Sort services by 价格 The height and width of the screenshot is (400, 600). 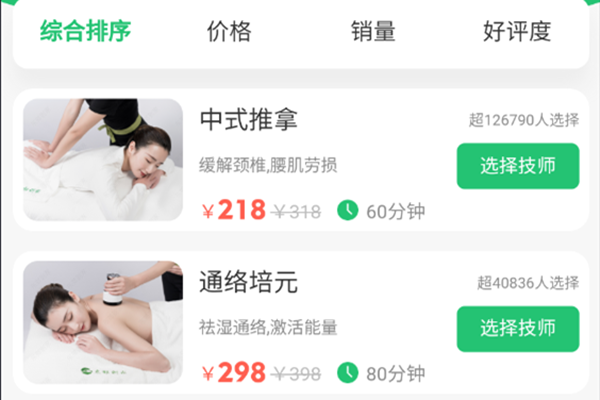point(229,31)
